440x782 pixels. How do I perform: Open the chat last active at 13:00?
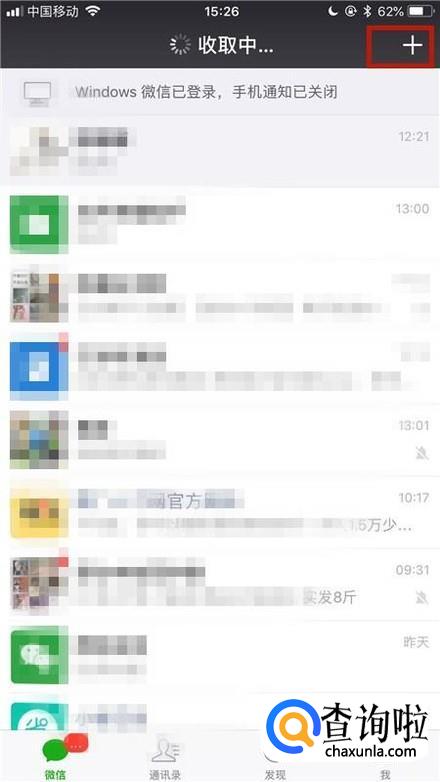[x=220, y=223]
